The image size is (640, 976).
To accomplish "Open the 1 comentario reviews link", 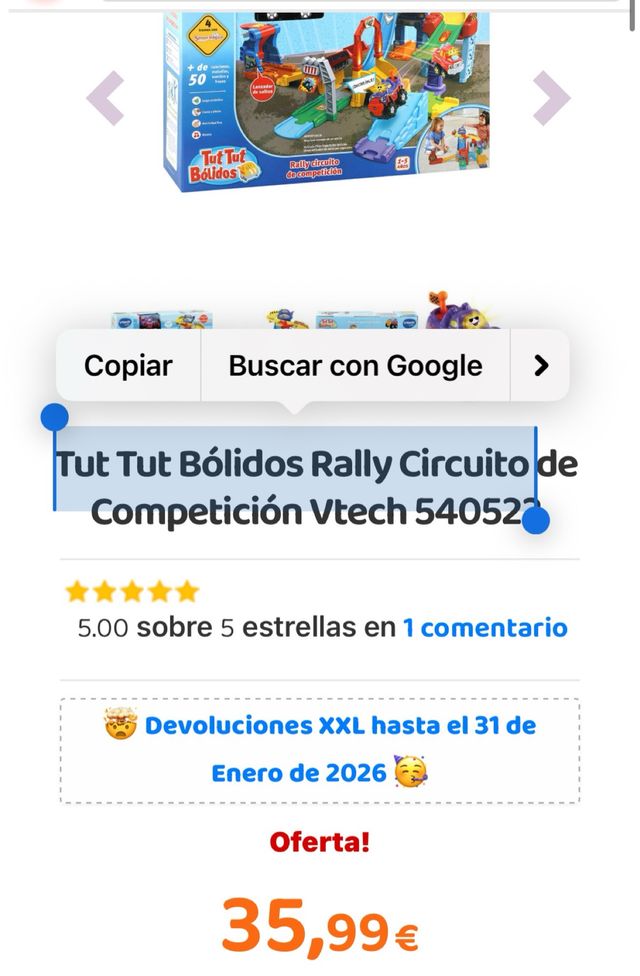I will click(x=485, y=628).
